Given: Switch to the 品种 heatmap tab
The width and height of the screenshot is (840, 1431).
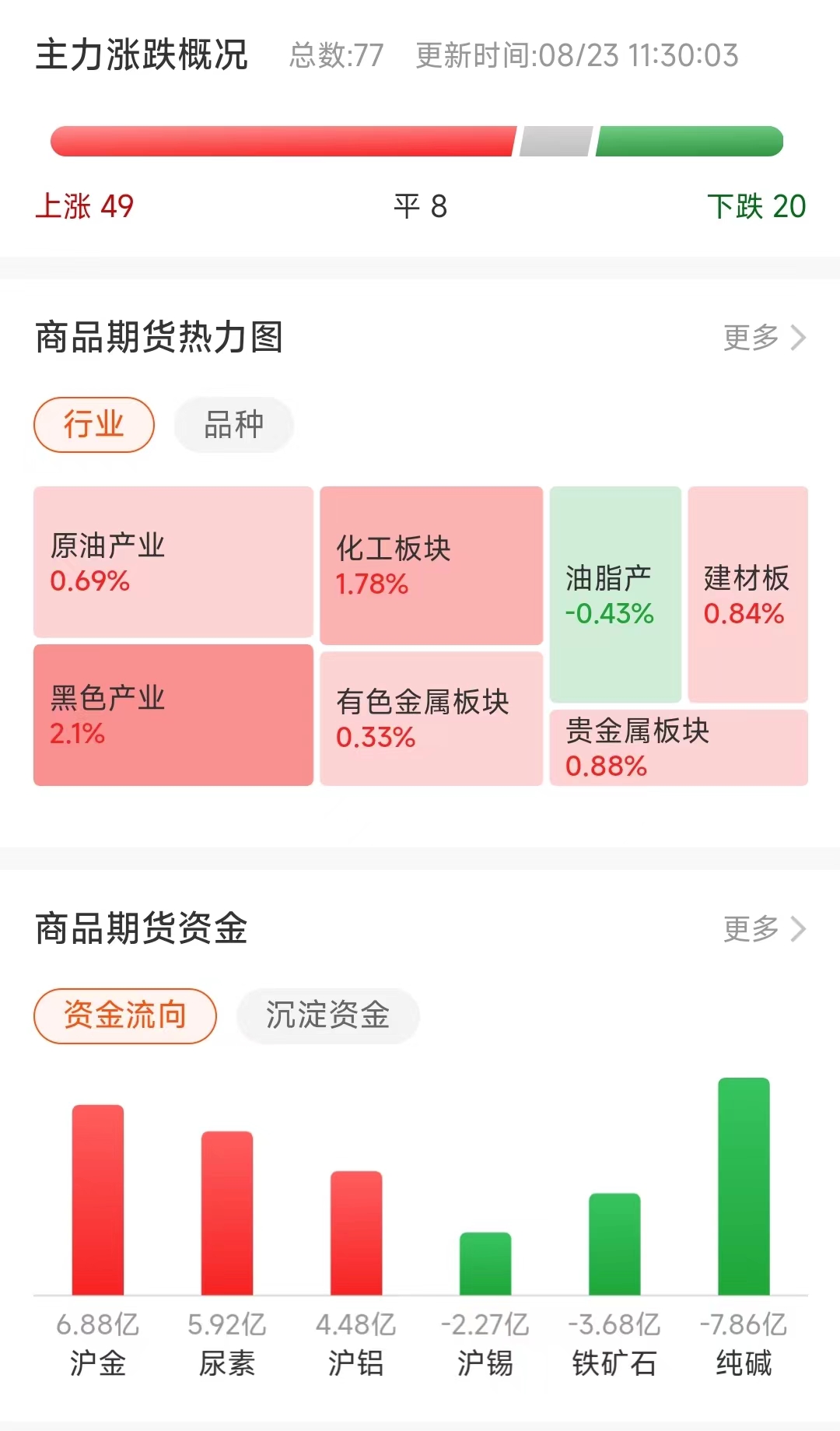Looking at the screenshot, I should tap(233, 425).
